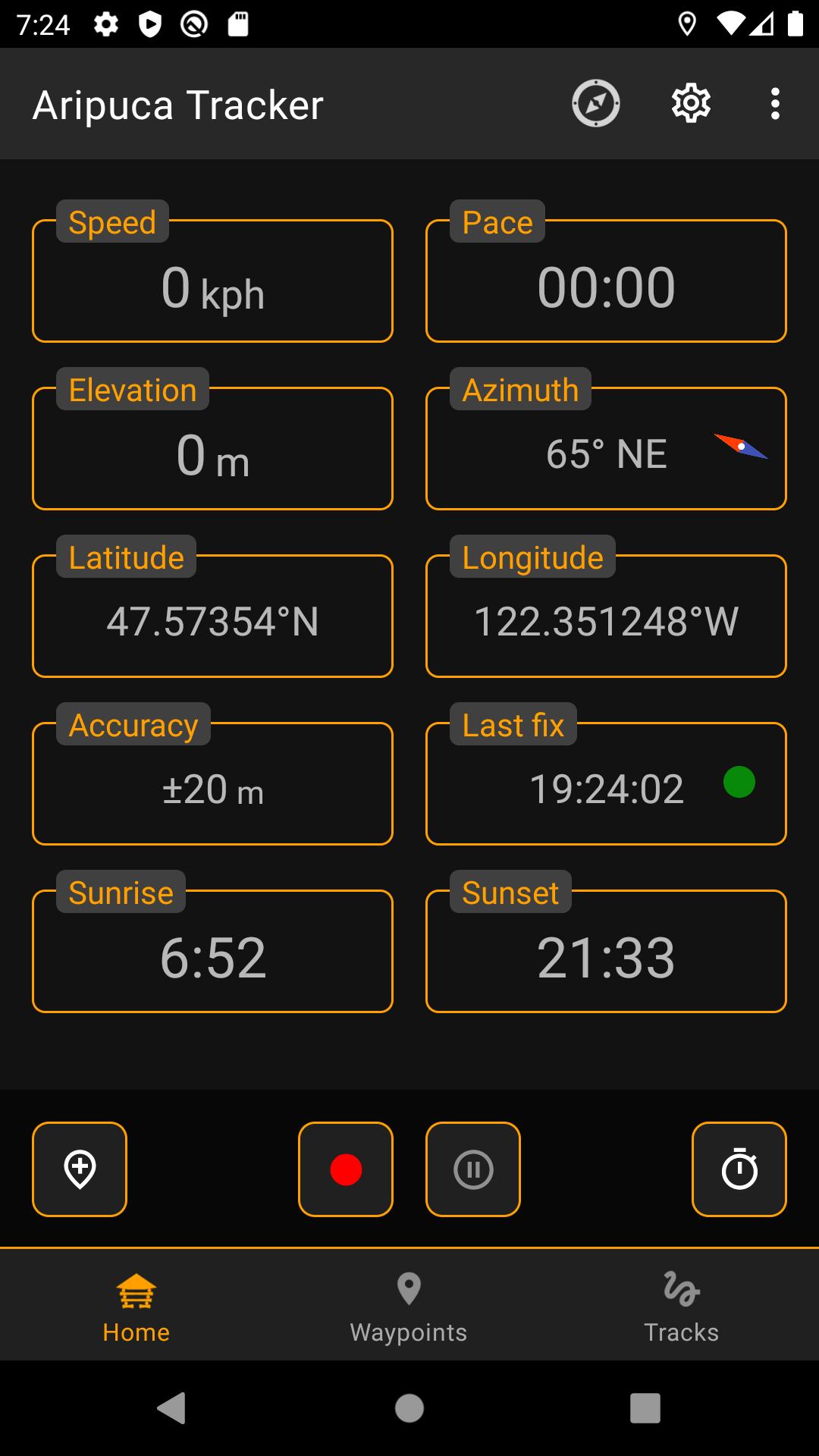Open the stopwatch timer
This screenshot has height=1456, width=819.
pos(739,1169)
